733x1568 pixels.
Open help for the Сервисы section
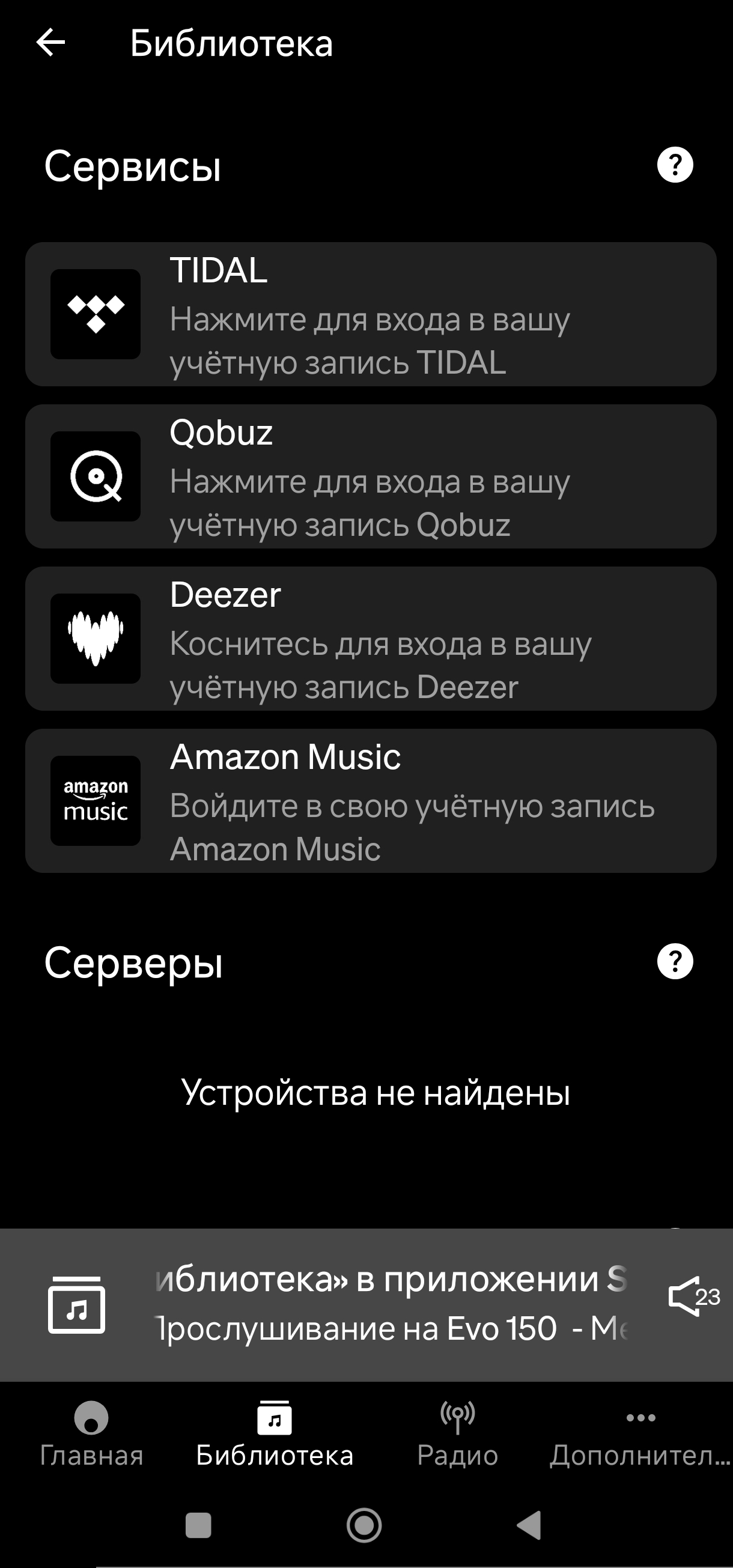point(675,165)
